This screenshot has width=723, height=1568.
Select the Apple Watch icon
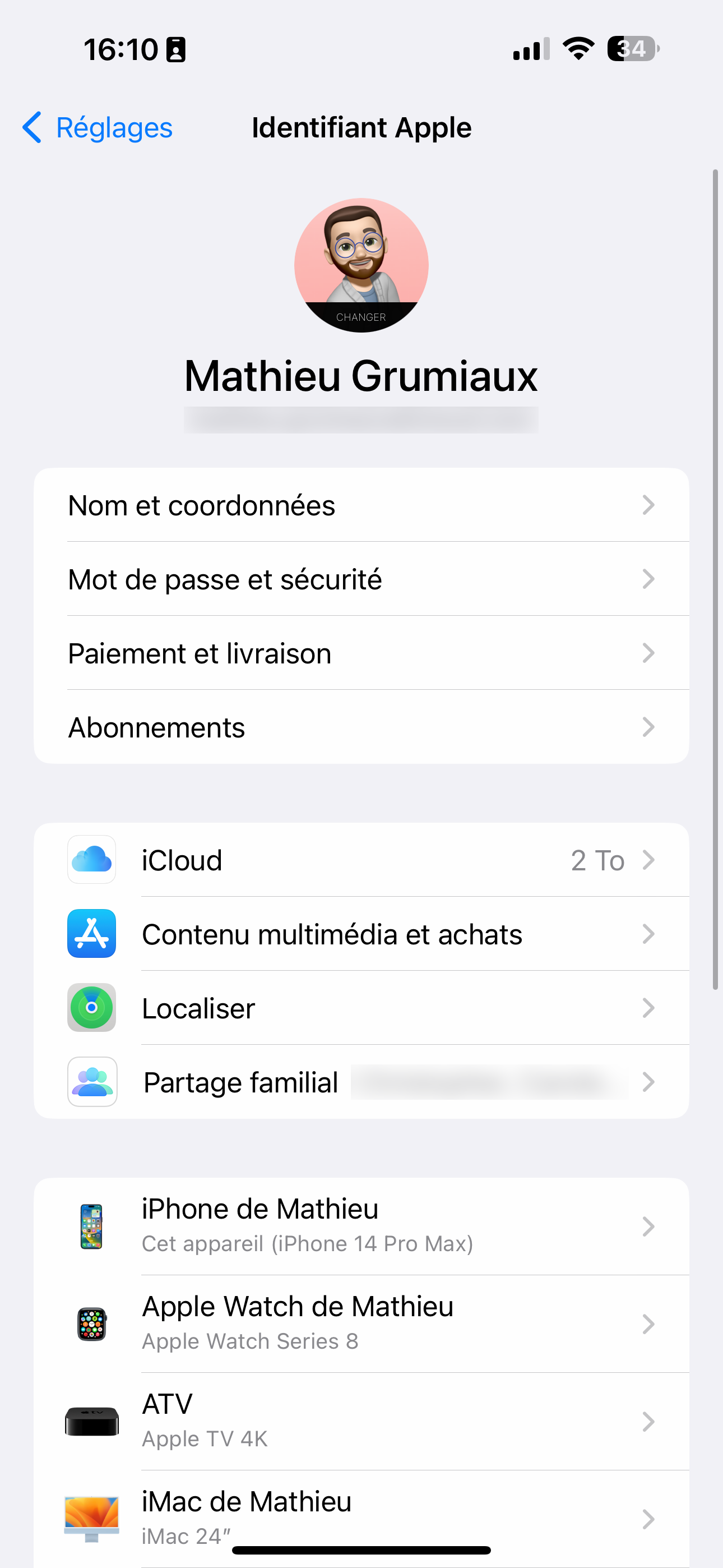pyautogui.click(x=91, y=1324)
